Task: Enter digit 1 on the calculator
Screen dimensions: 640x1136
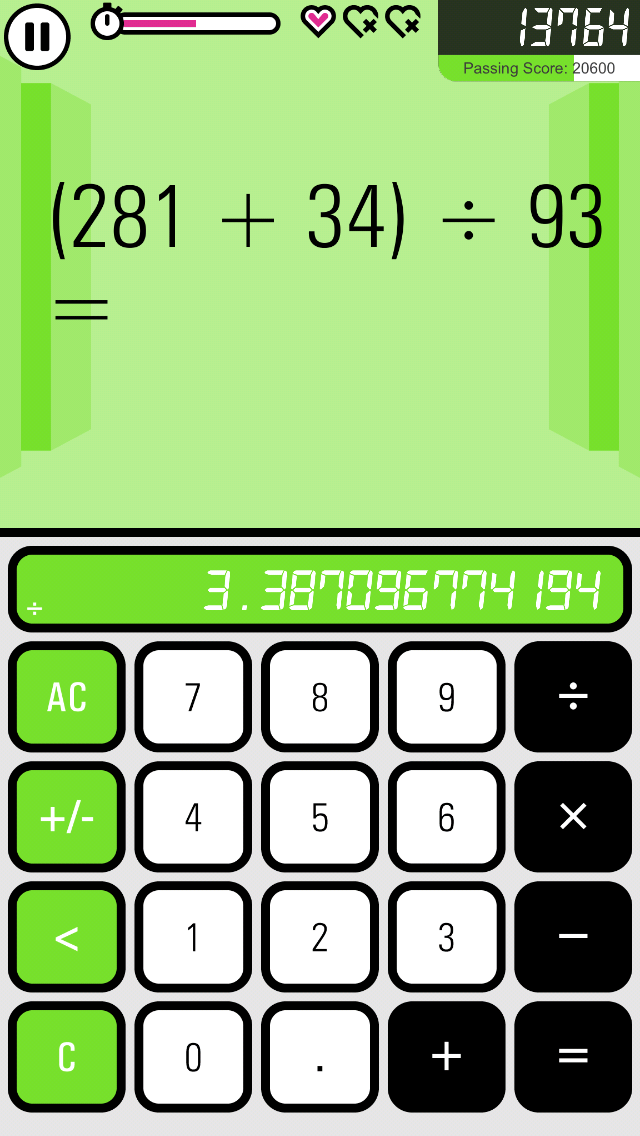Action: click(x=193, y=937)
